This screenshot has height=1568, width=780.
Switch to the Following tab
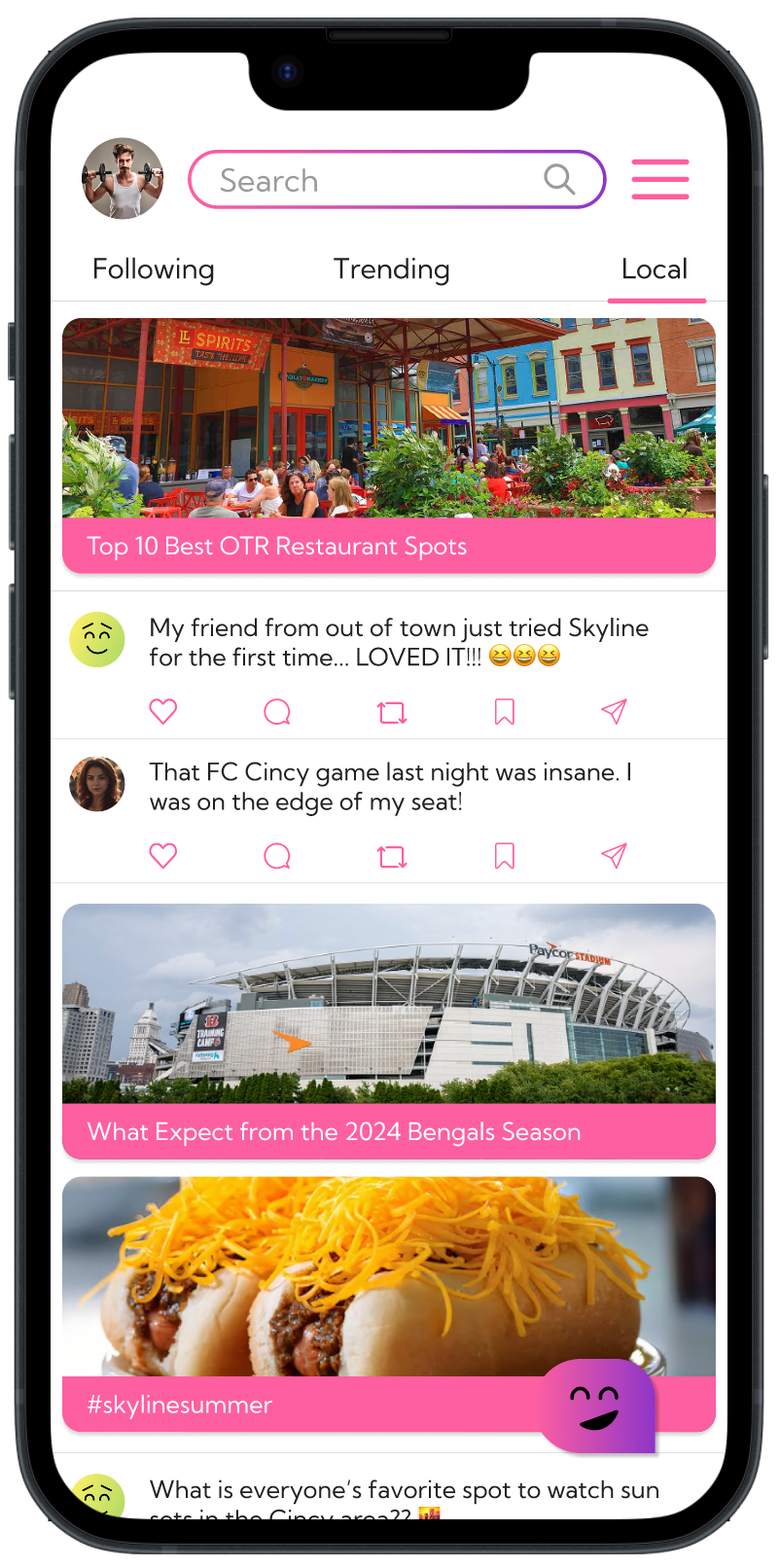click(154, 269)
